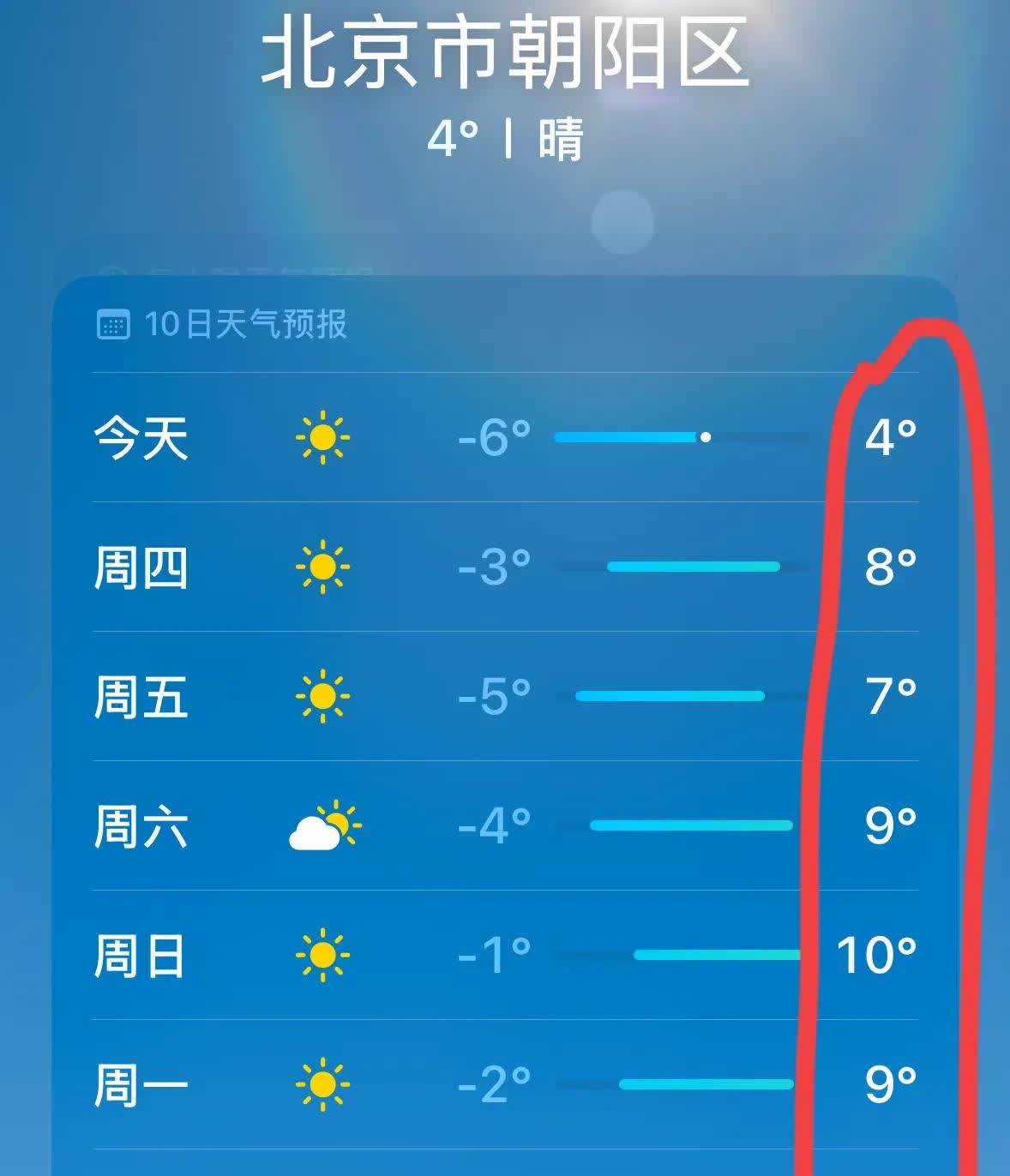Tap the sunny icon on the 周四 row
The image size is (1010, 1176).
[x=323, y=567]
